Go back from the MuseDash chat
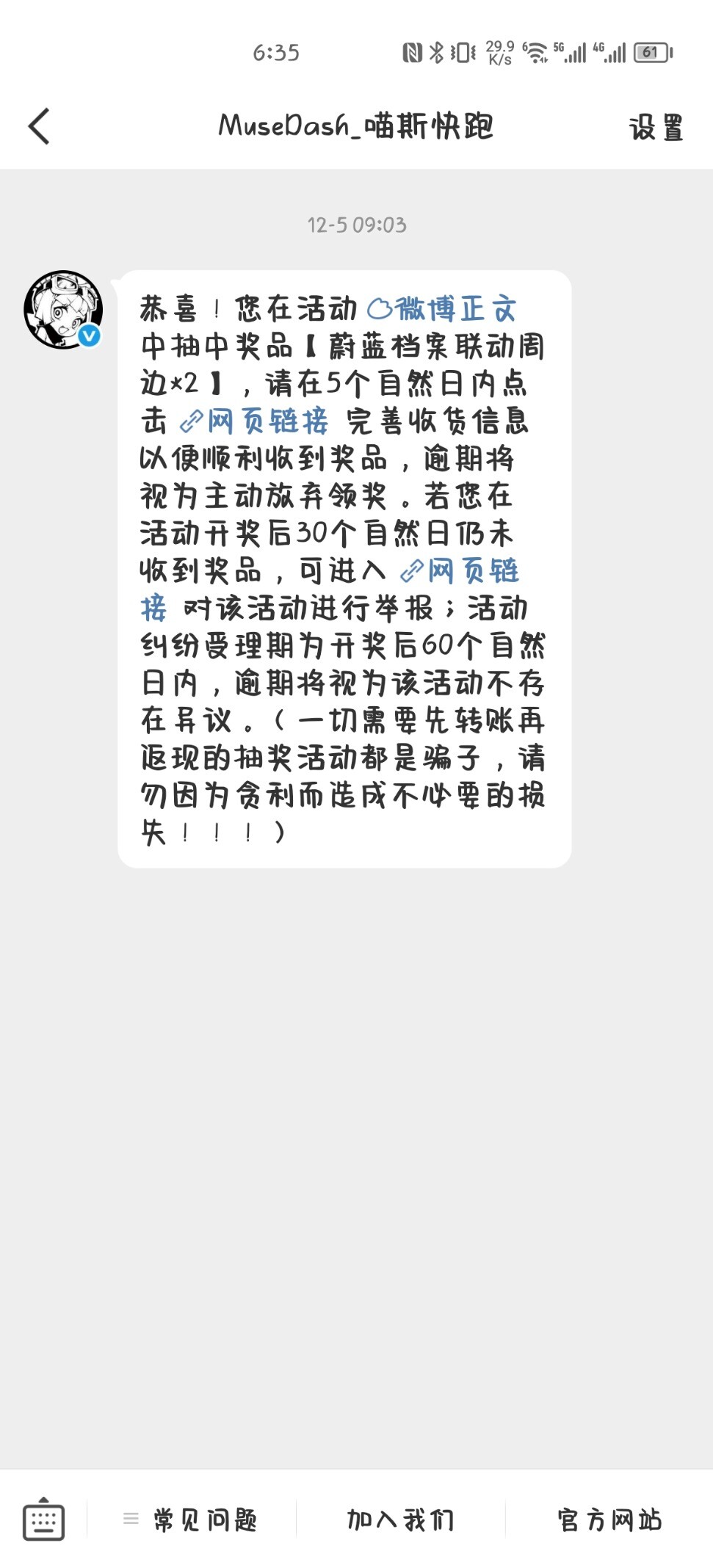 (x=39, y=126)
